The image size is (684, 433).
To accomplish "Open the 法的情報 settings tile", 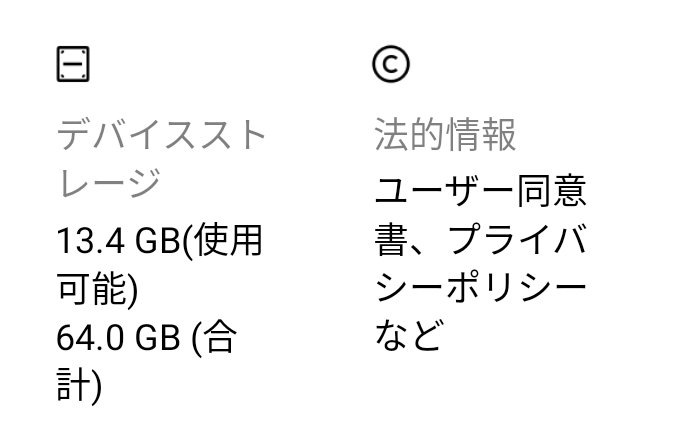I will pyautogui.click(x=445, y=135).
